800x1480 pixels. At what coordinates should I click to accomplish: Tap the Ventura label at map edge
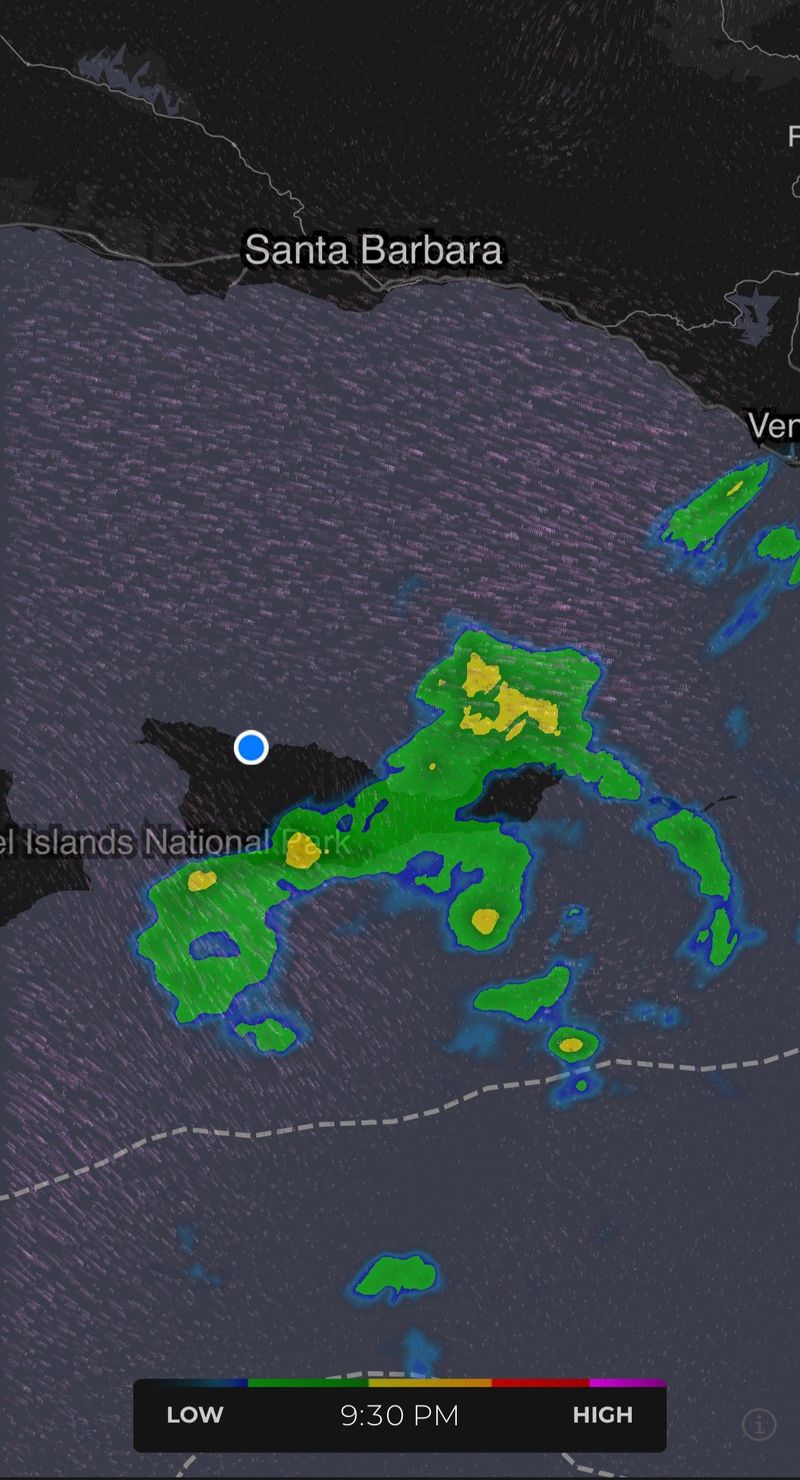click(778, 427)
